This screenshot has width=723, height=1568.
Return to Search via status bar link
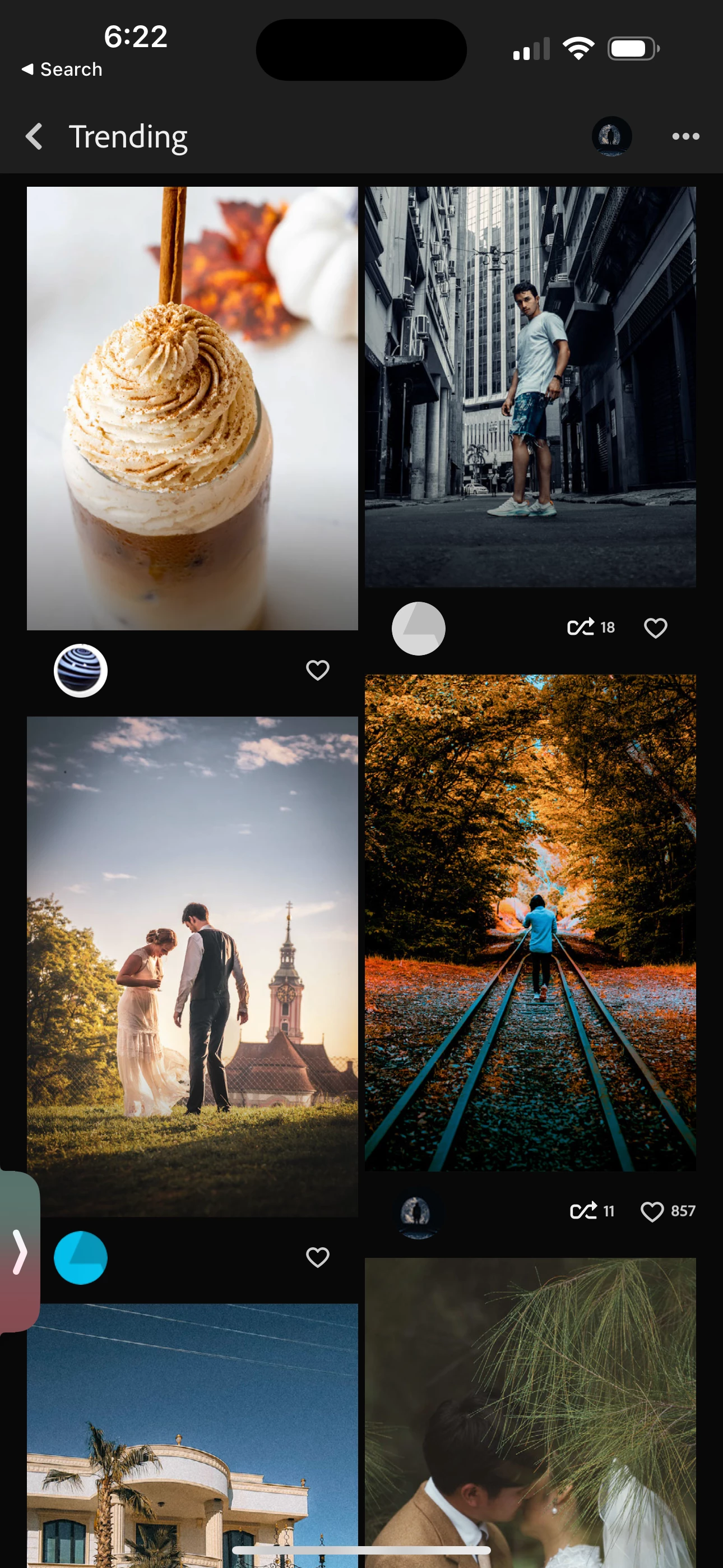click(62, 70)
